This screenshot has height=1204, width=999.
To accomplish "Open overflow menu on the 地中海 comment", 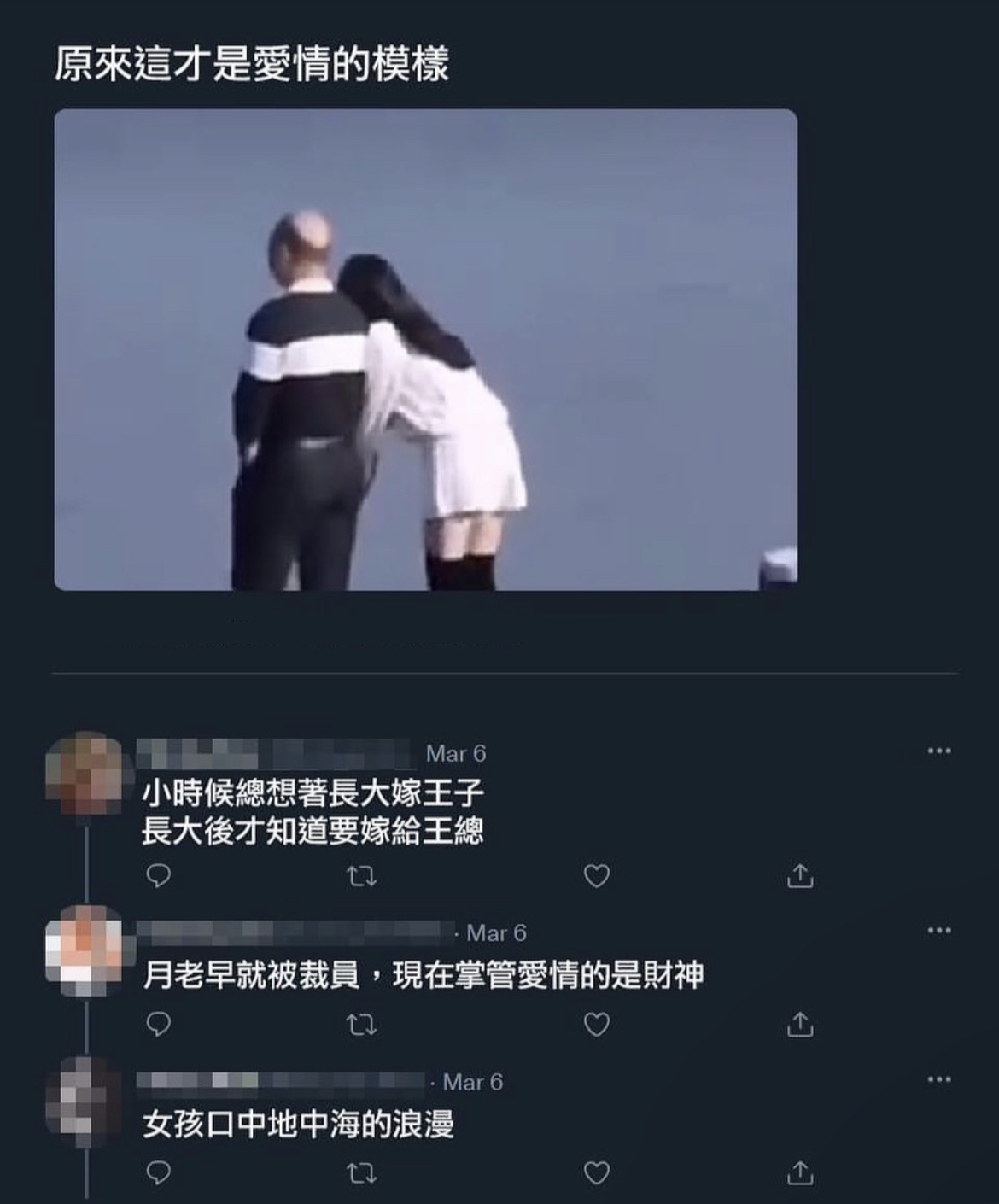I will [938, 1079].
